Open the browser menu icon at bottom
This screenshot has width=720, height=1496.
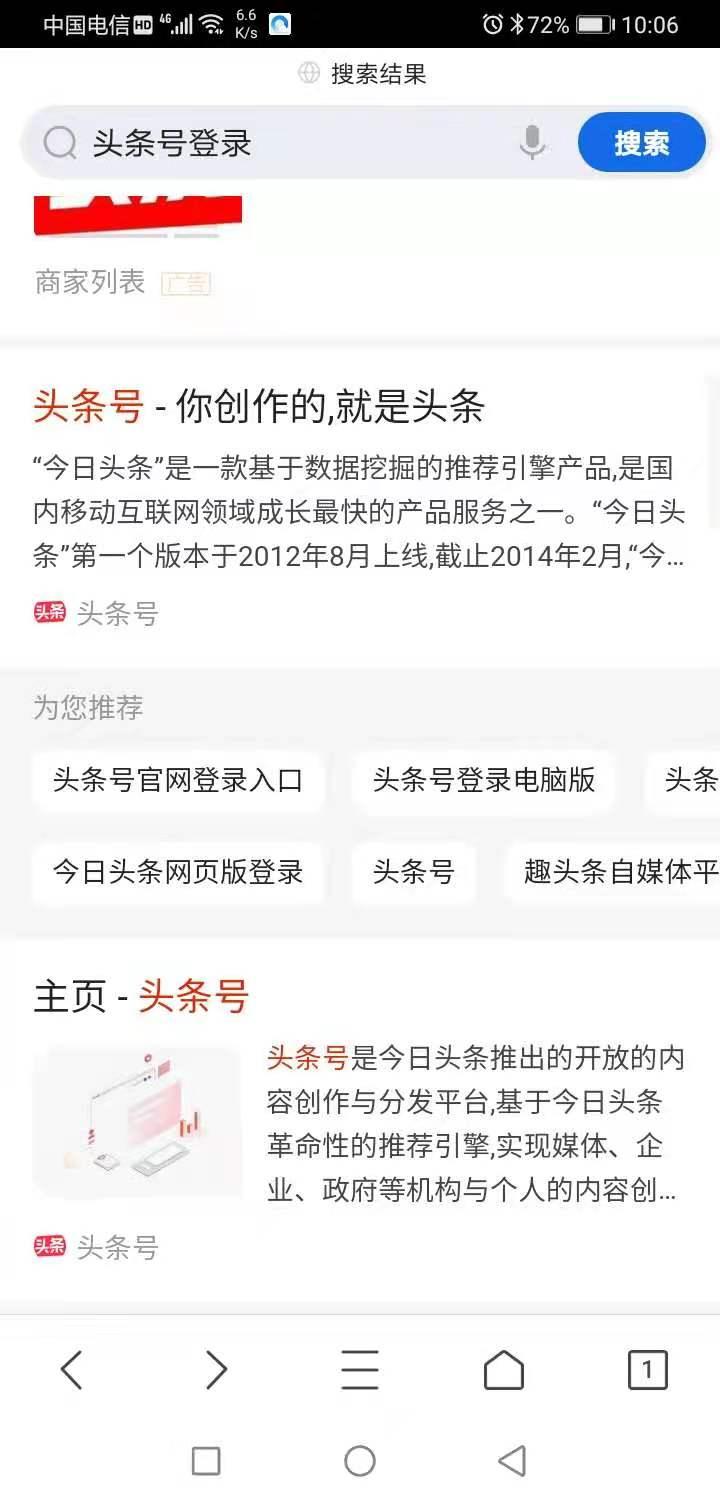coord(360,1369)
